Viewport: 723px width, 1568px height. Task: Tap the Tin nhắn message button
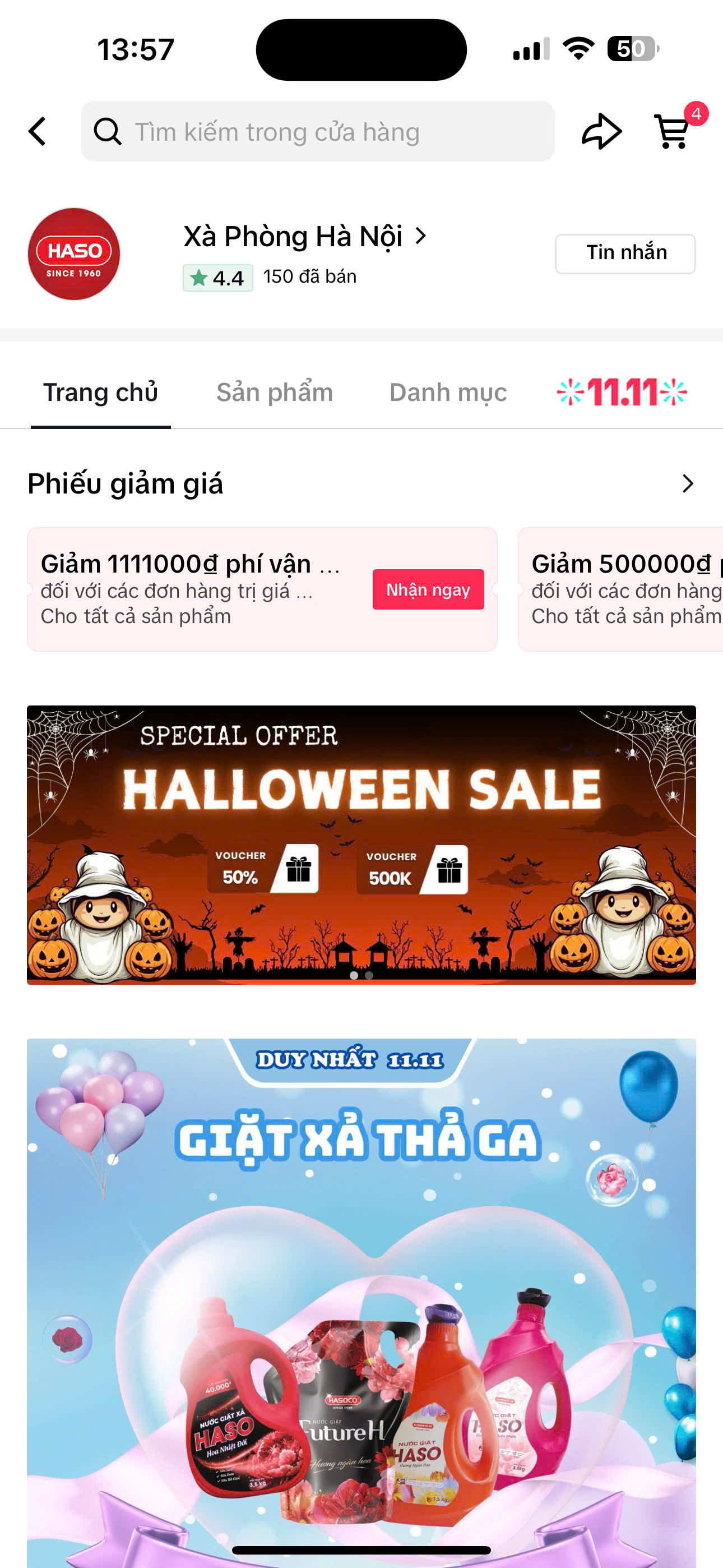[625, 253]
